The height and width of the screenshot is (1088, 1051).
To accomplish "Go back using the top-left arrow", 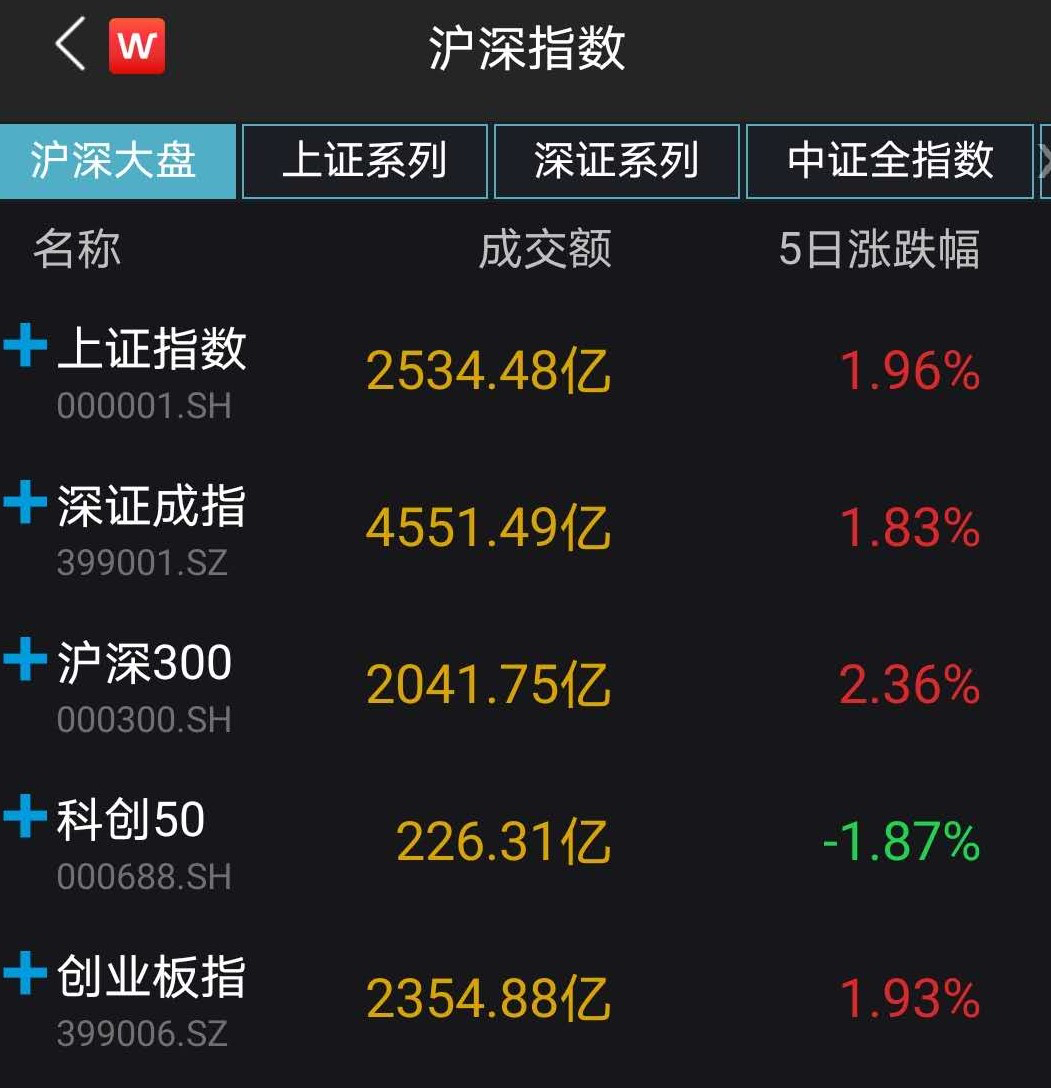I will (x=70, y=46).
